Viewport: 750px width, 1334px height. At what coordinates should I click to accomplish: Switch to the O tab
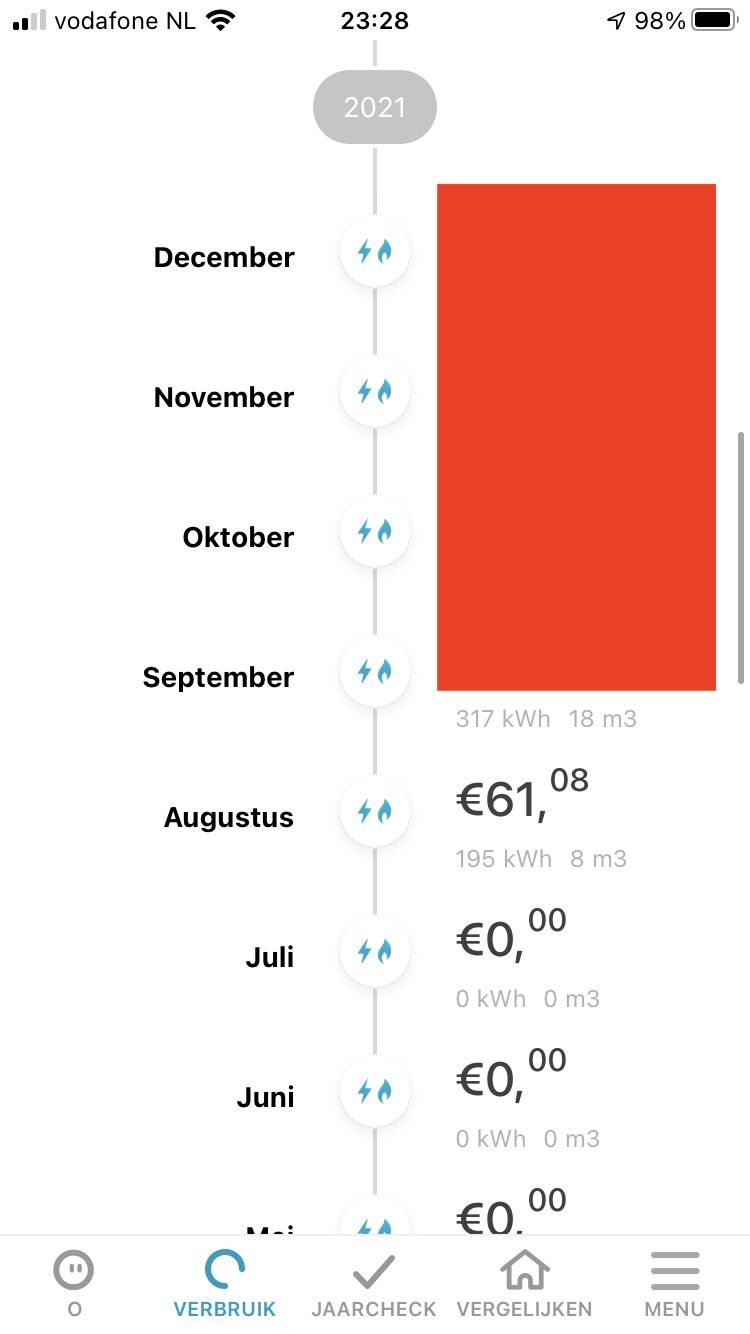click(x=74, y=1284)
